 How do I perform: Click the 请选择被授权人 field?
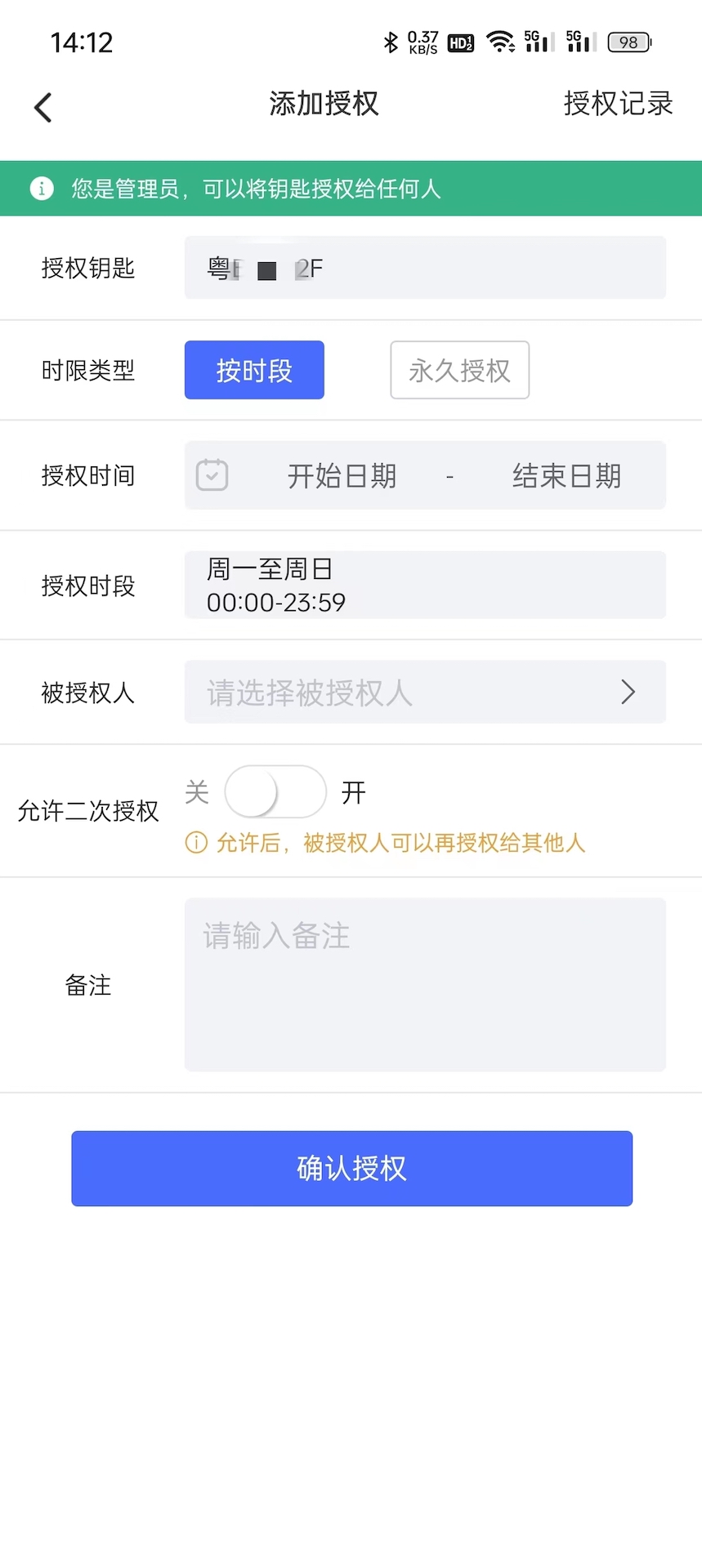368,692
